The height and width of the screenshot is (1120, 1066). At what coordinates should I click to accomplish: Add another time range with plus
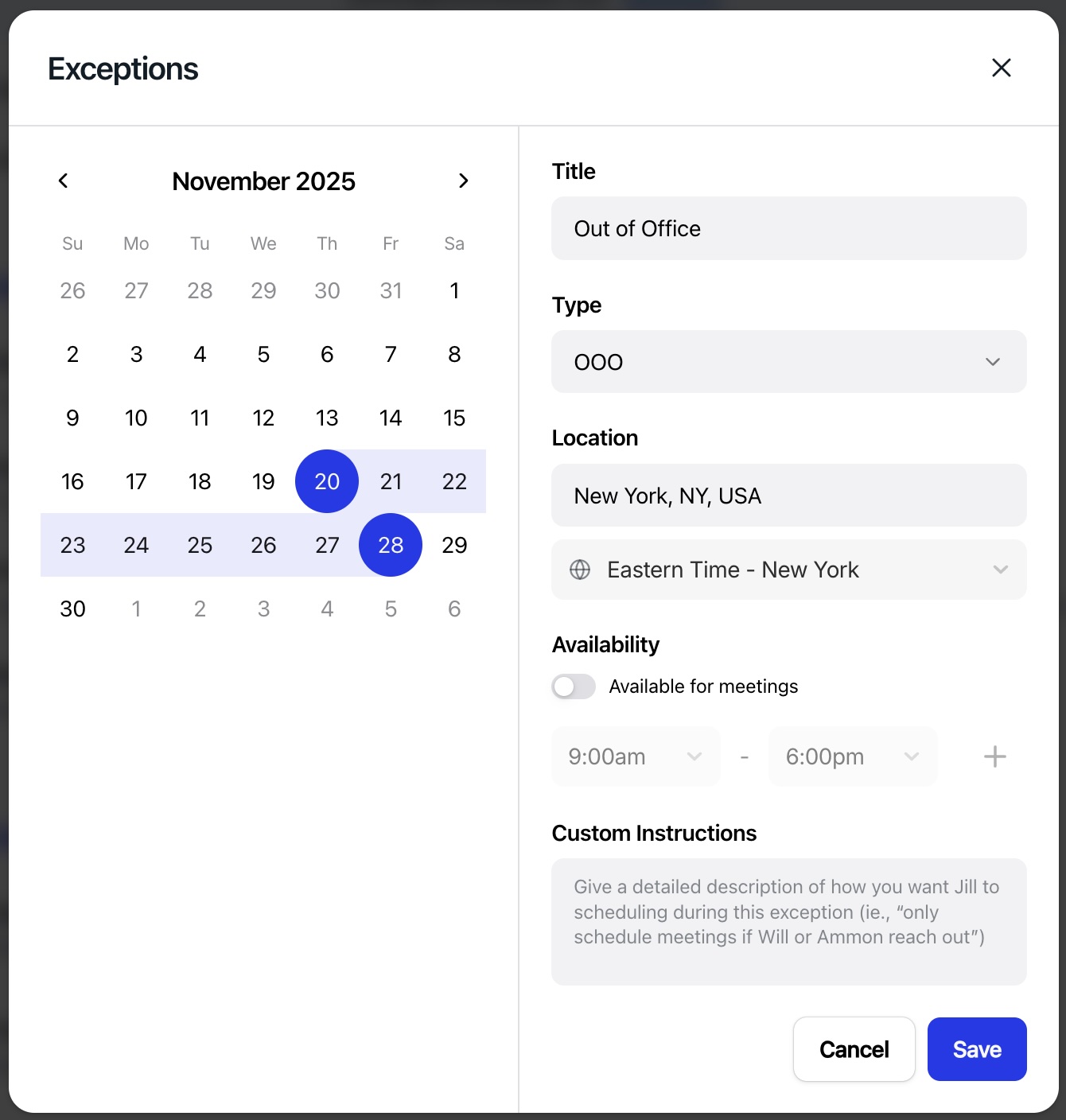pyautogui.click(x=995, y=756)
